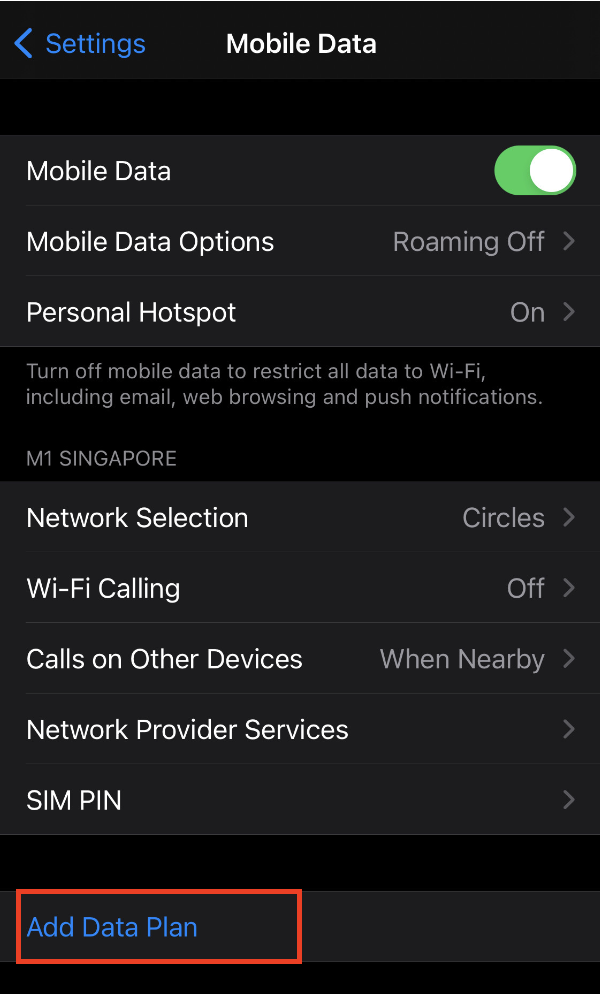This screenshot has height=994, width=600.
Task: Open Mobile Data Options
Action: point(300,242)
